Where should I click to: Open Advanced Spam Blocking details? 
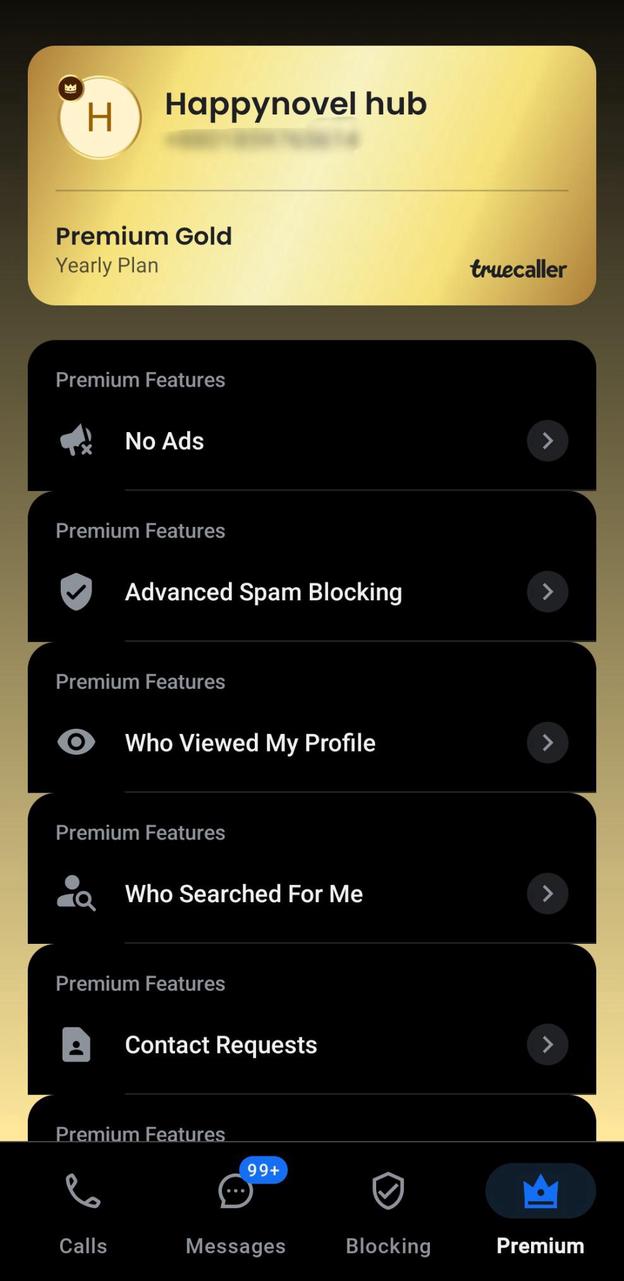click(311, 592)
